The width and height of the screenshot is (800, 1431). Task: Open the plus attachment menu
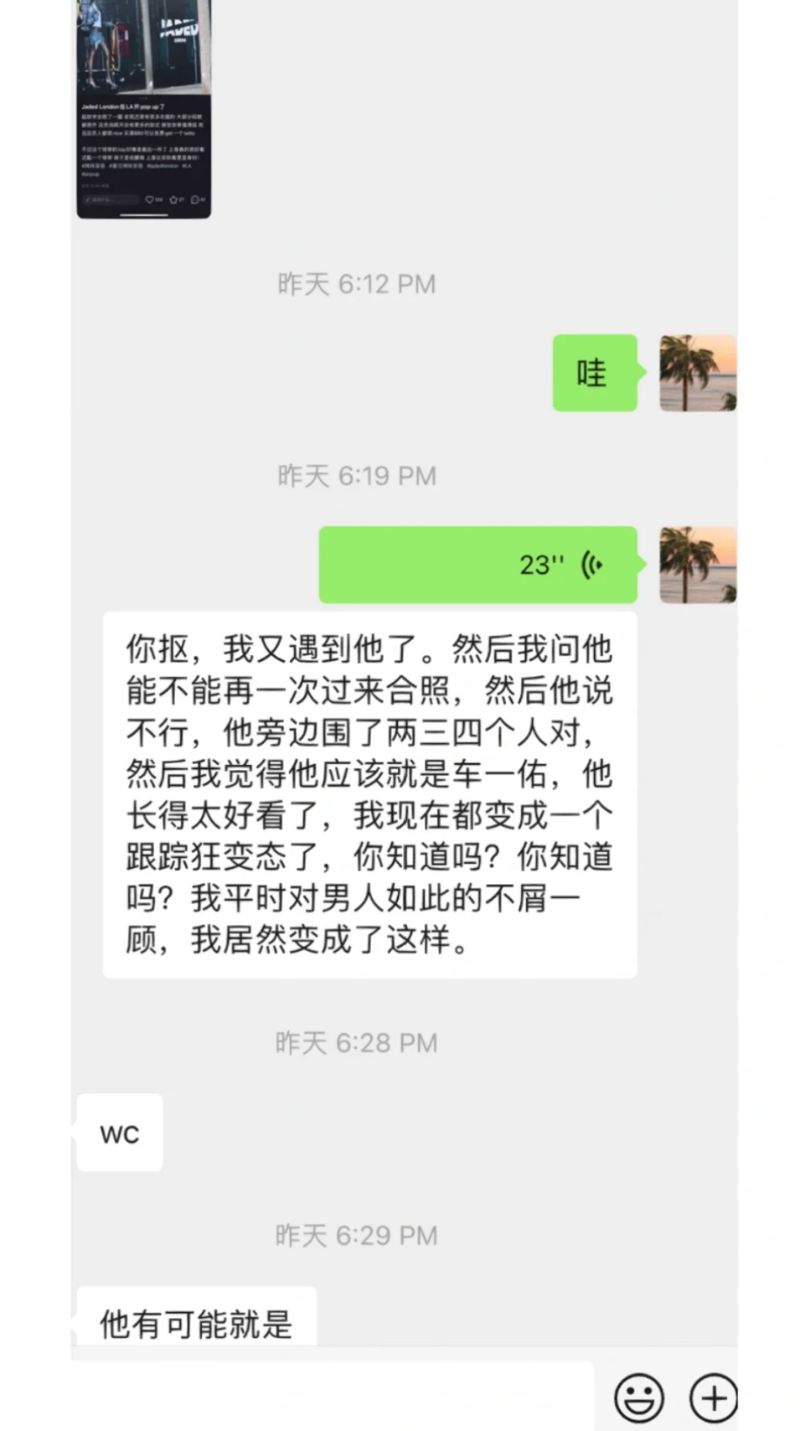714,1396
